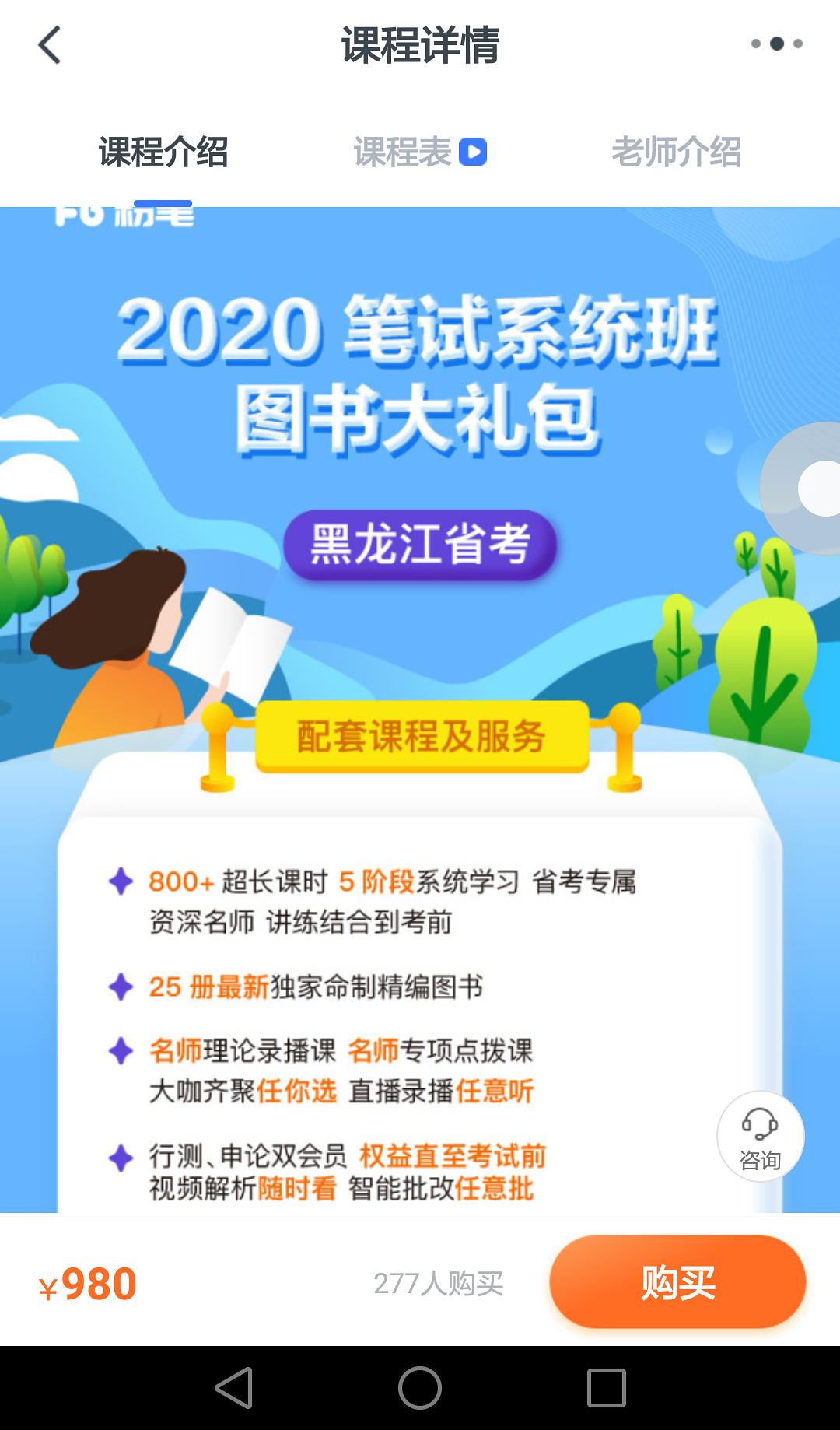
Task: Tap the orange 购买 button
Action: [677, 1281]
